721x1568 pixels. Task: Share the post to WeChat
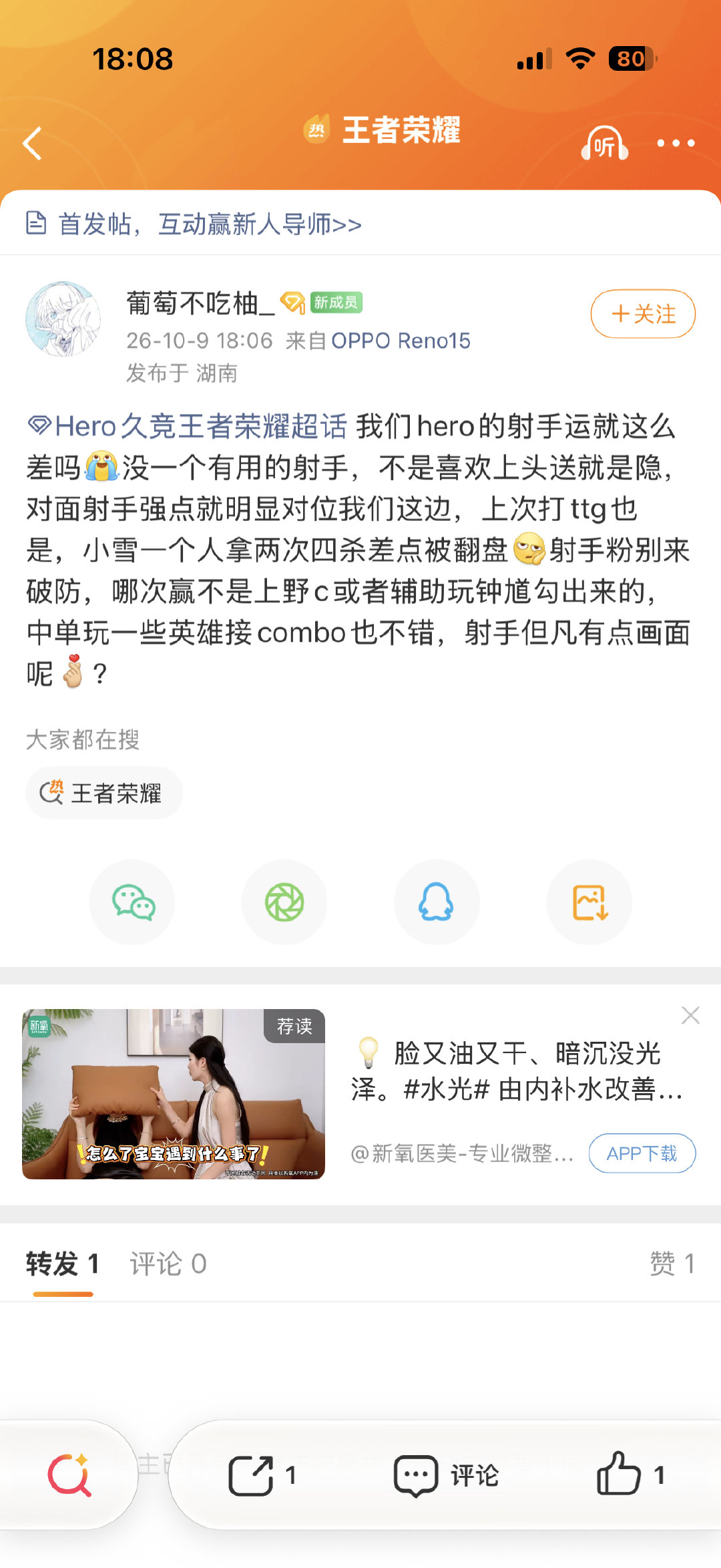133,902
